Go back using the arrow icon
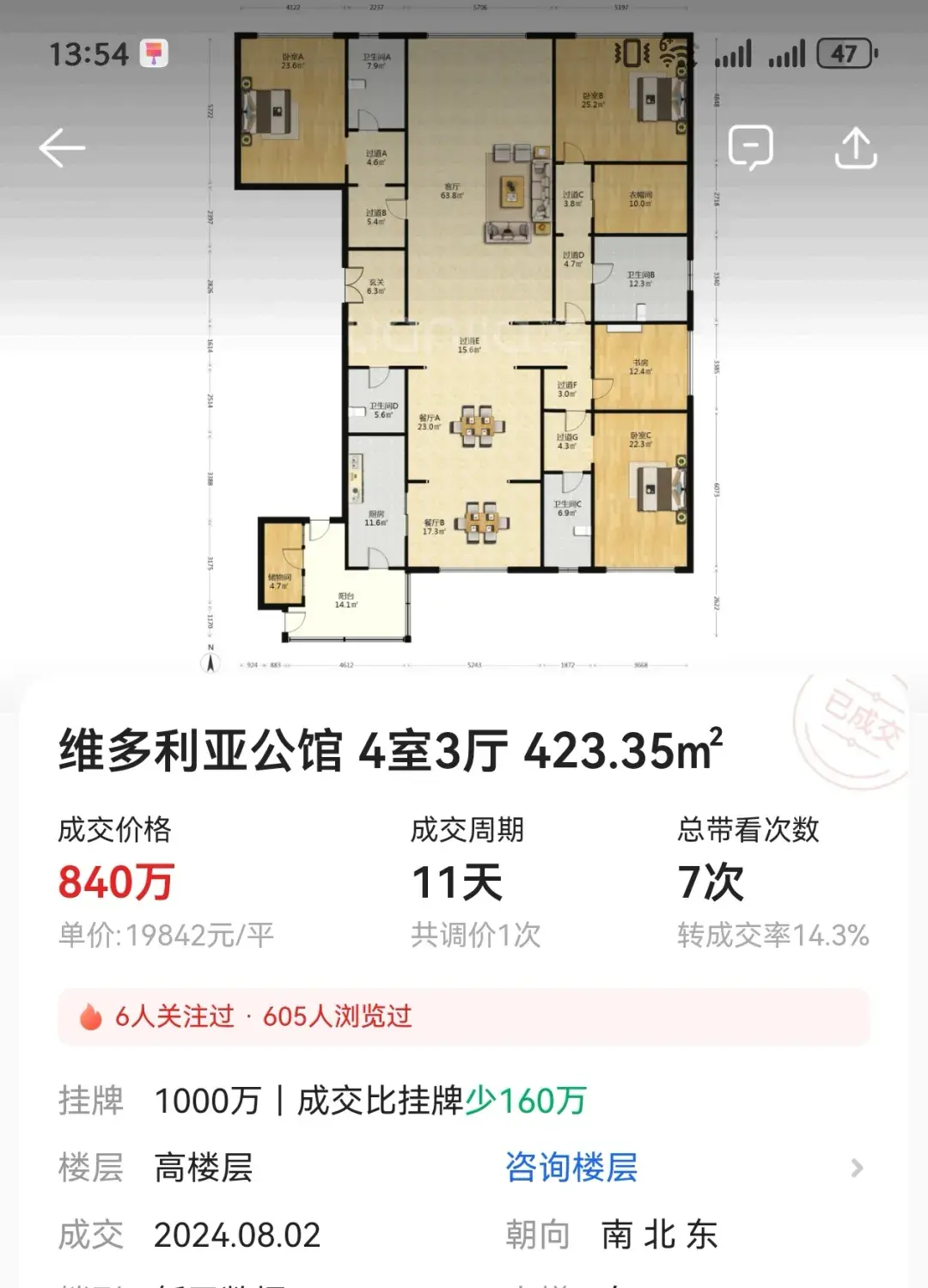 (x=62, y=149)
